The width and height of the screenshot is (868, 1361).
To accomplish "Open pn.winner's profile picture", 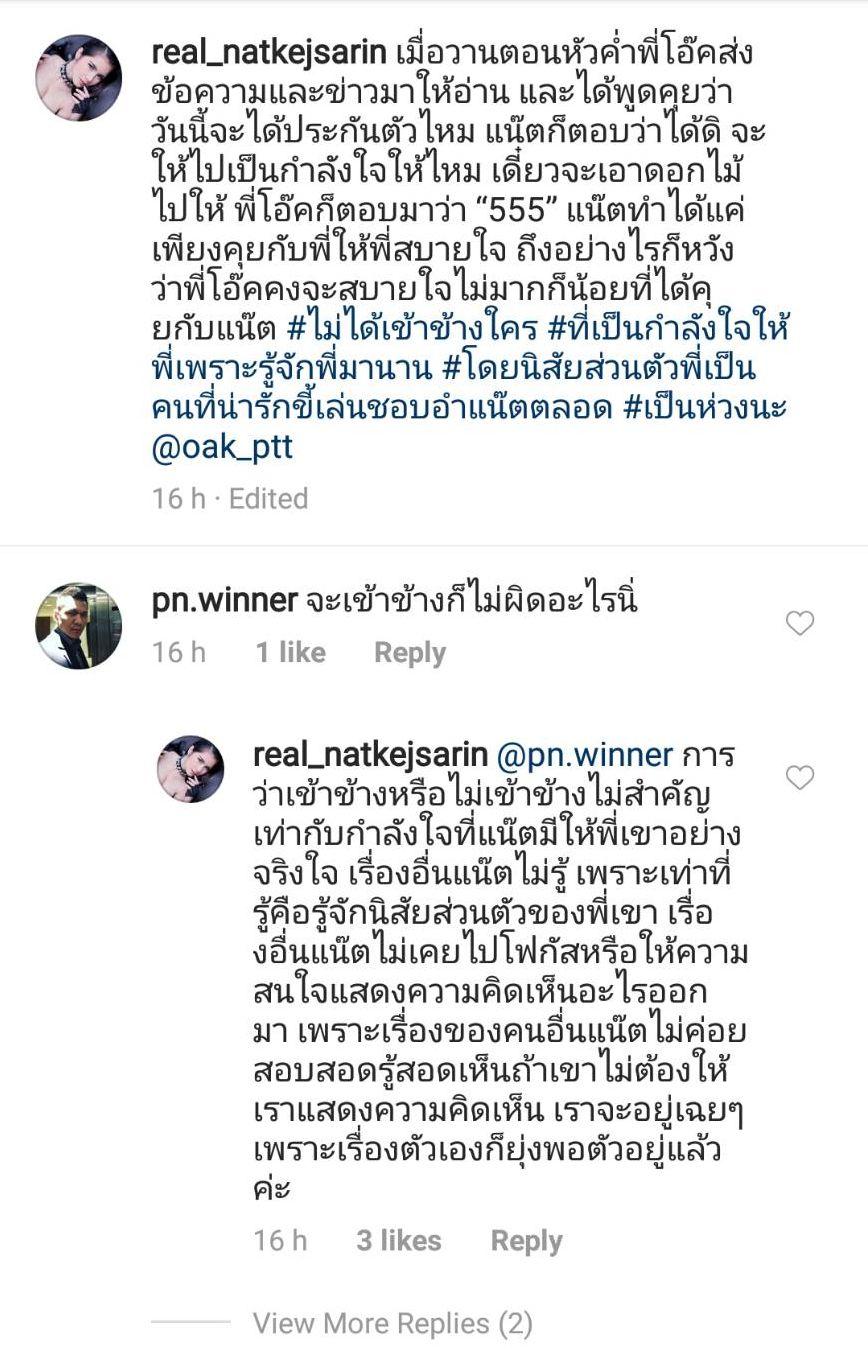I will click(78, 625).
